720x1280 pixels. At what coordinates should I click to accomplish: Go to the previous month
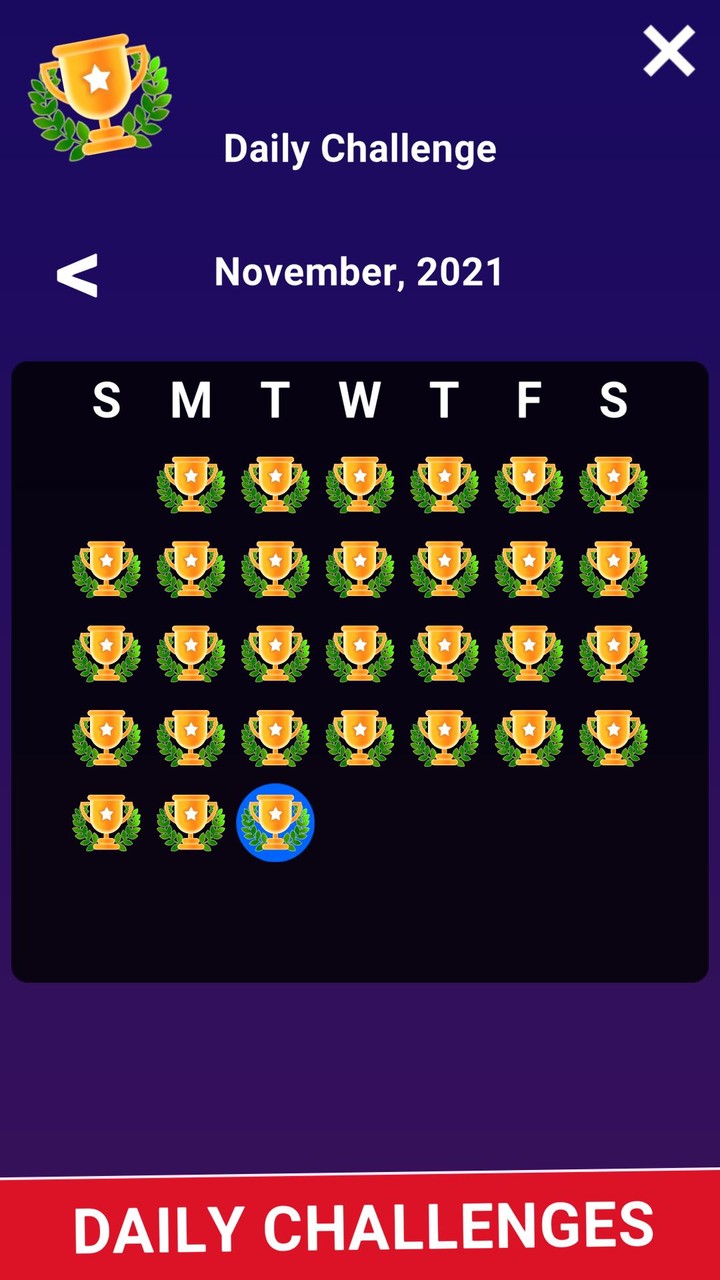(78, 273)
